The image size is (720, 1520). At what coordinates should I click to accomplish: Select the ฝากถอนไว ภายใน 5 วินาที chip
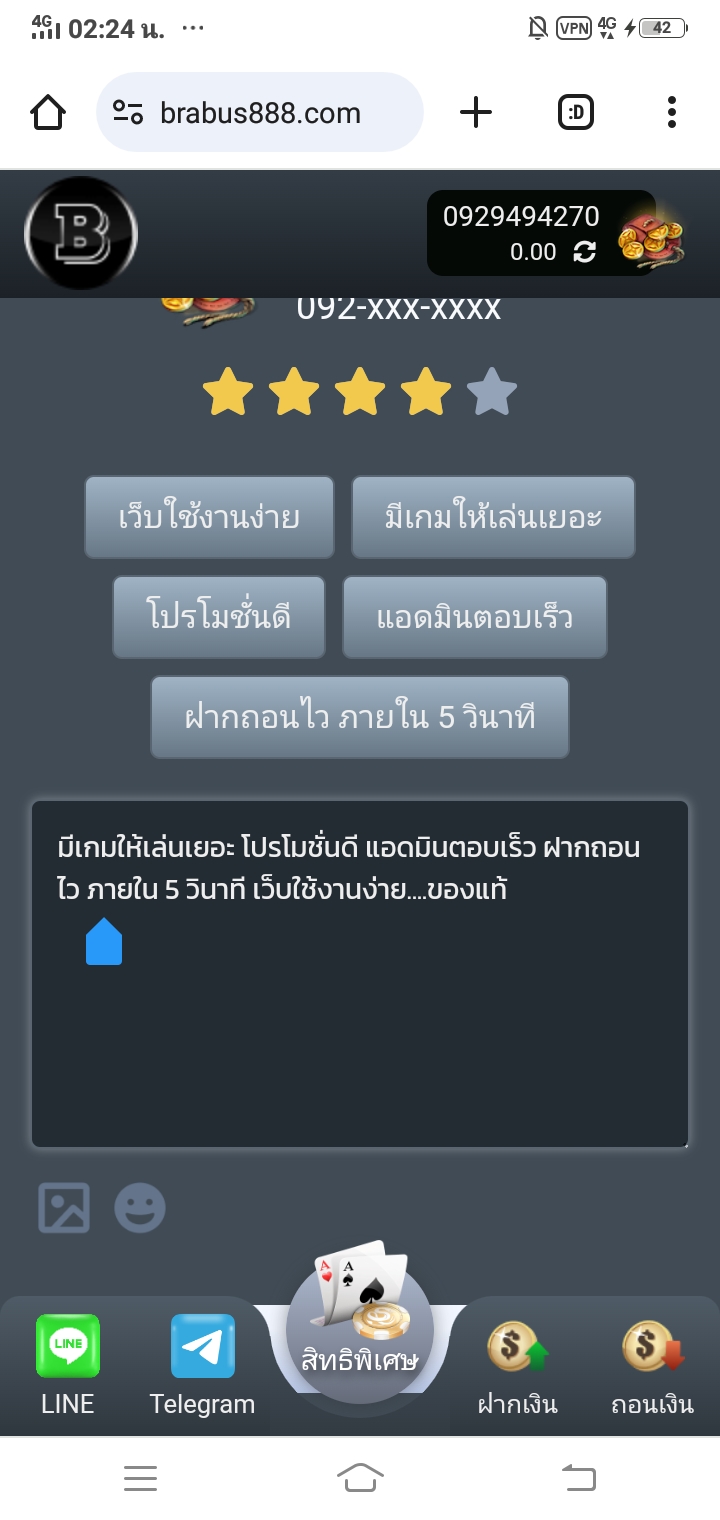click(360, 717)
